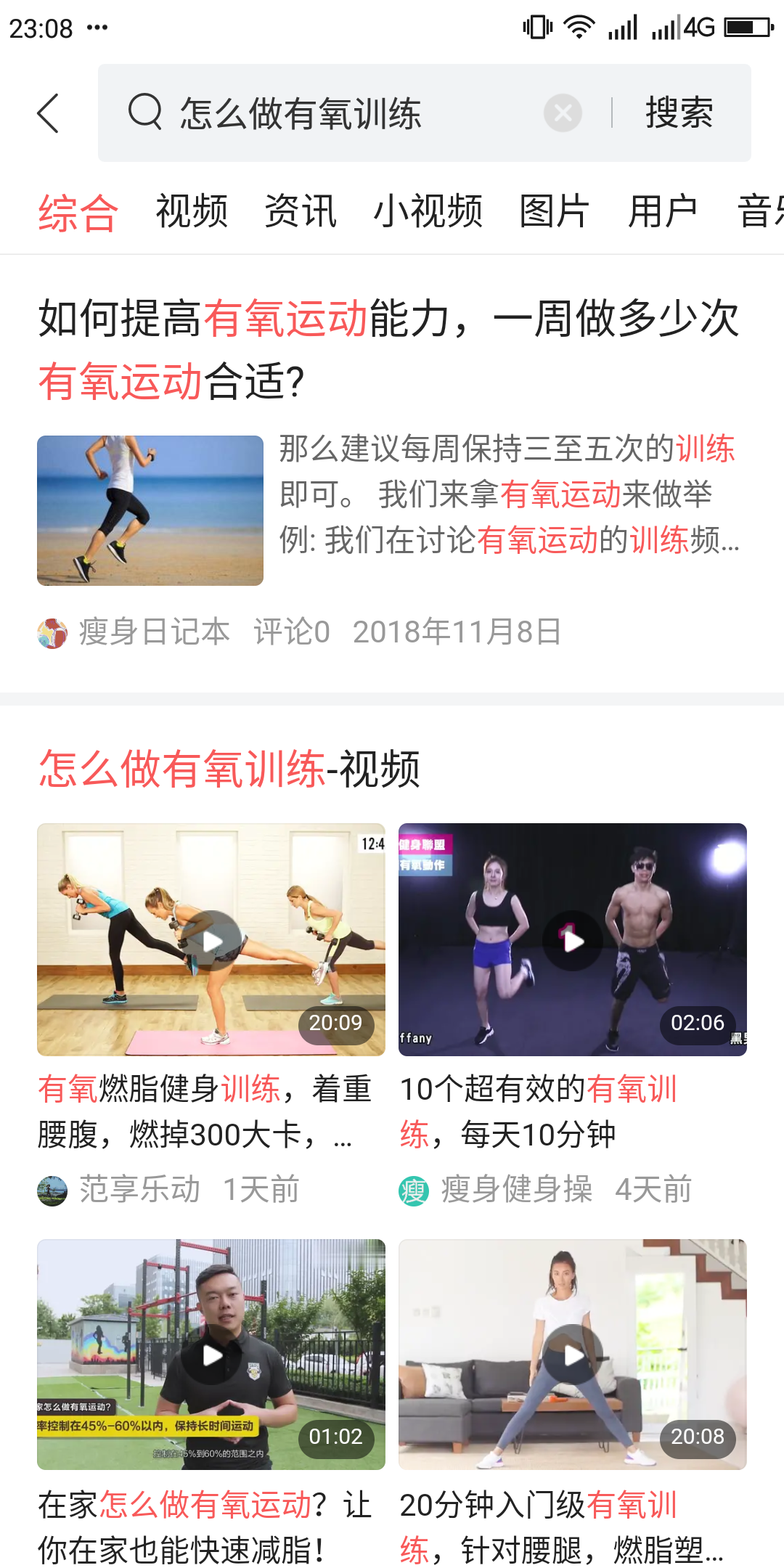Open the 图片 tab
This screenshot has width=784, height=1568.
(x=553, y=211)
